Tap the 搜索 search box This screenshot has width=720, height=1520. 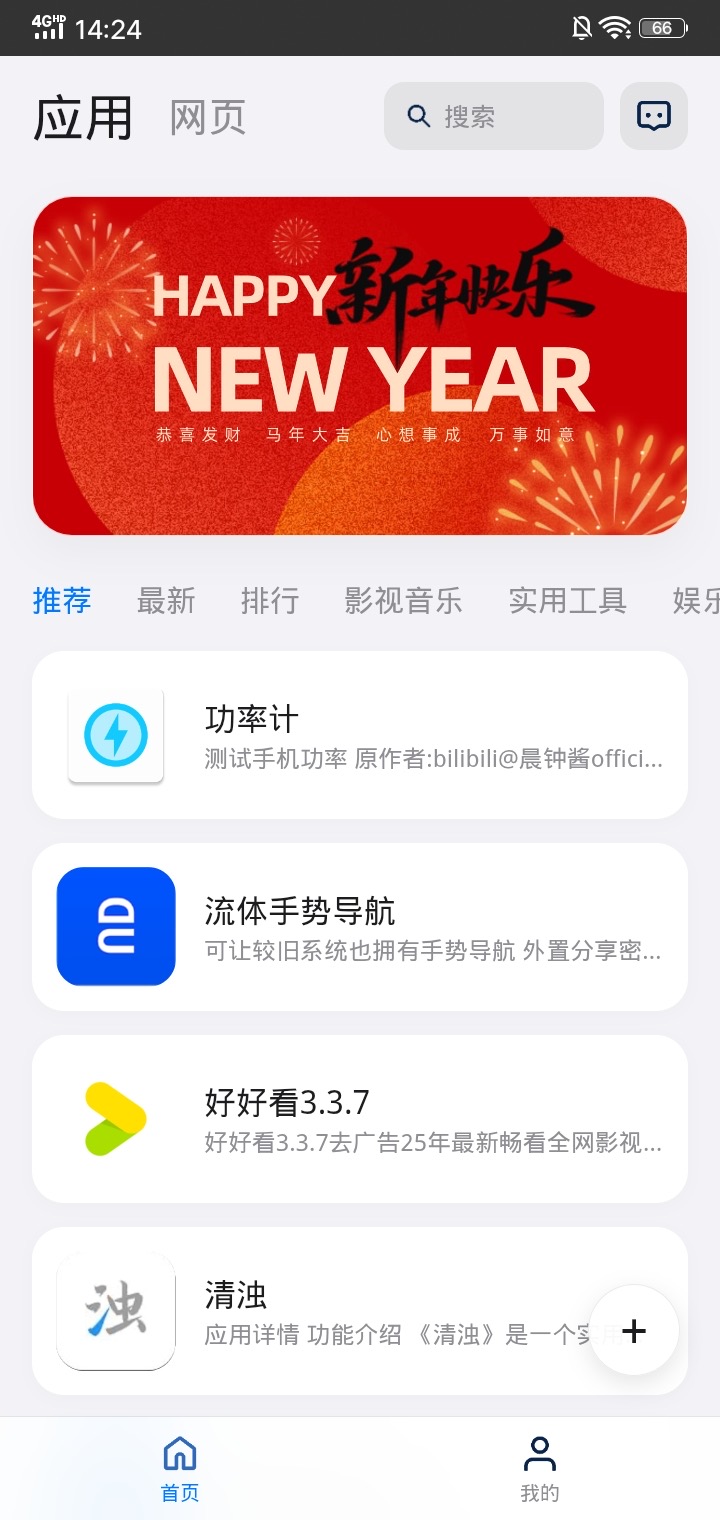(x=494, y=116)
